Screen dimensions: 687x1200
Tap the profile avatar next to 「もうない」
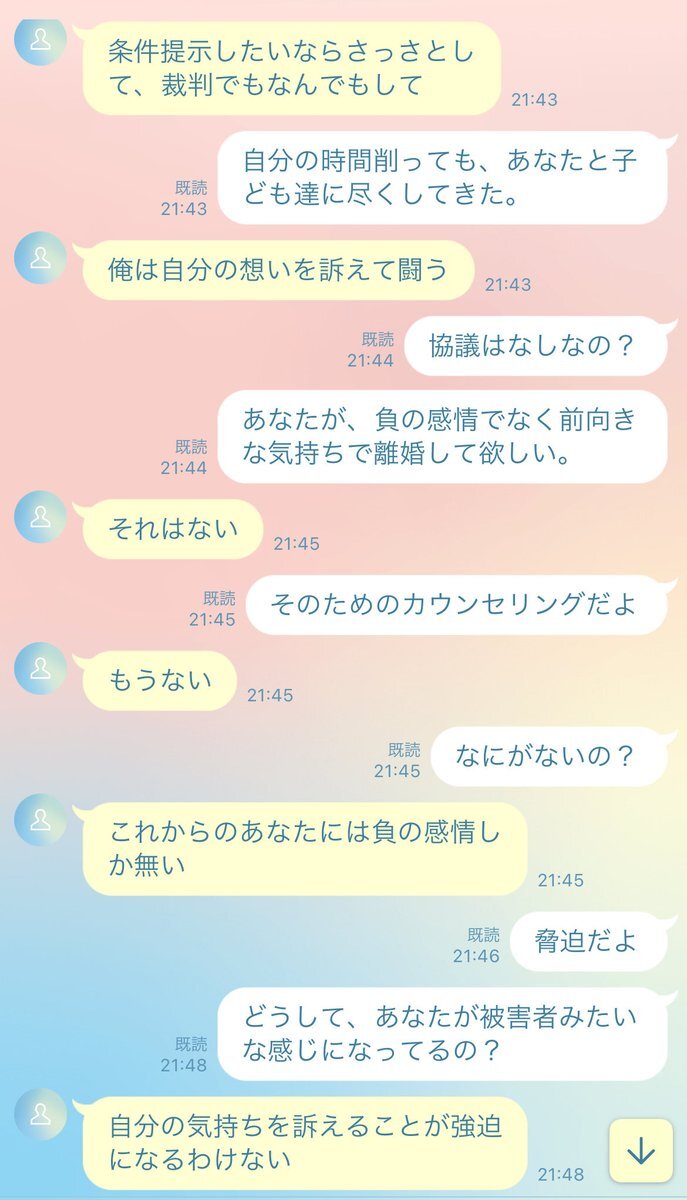pos(41,668)
